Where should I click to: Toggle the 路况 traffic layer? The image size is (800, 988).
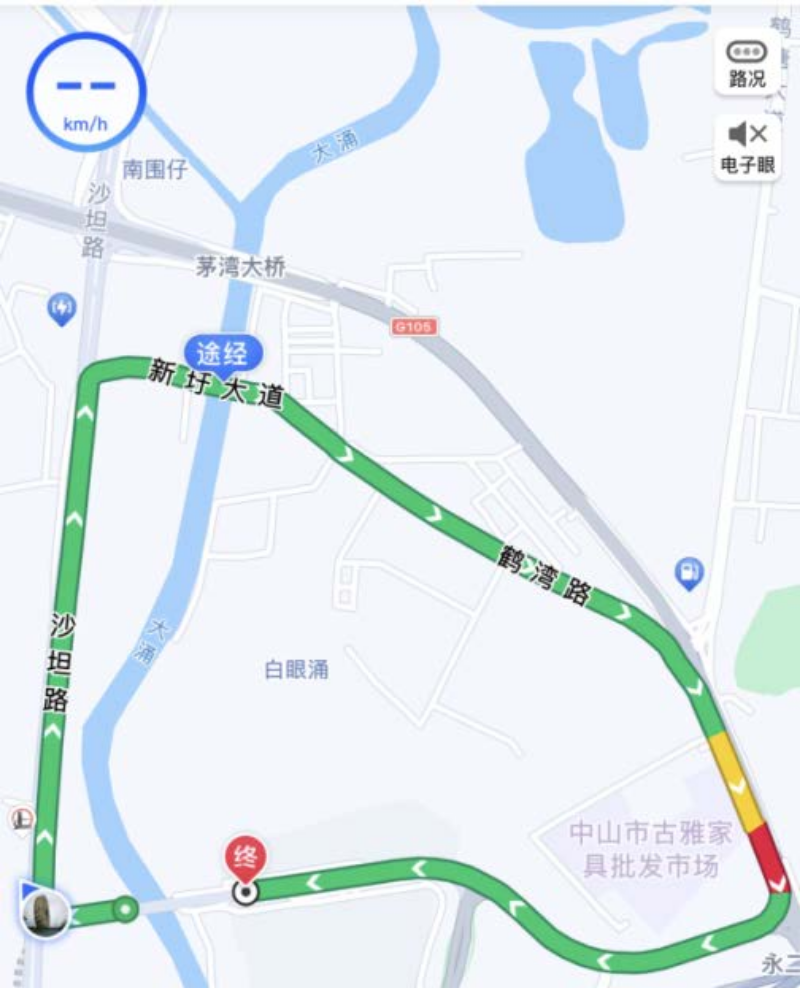pyautogui.click(x=747, y=63)
